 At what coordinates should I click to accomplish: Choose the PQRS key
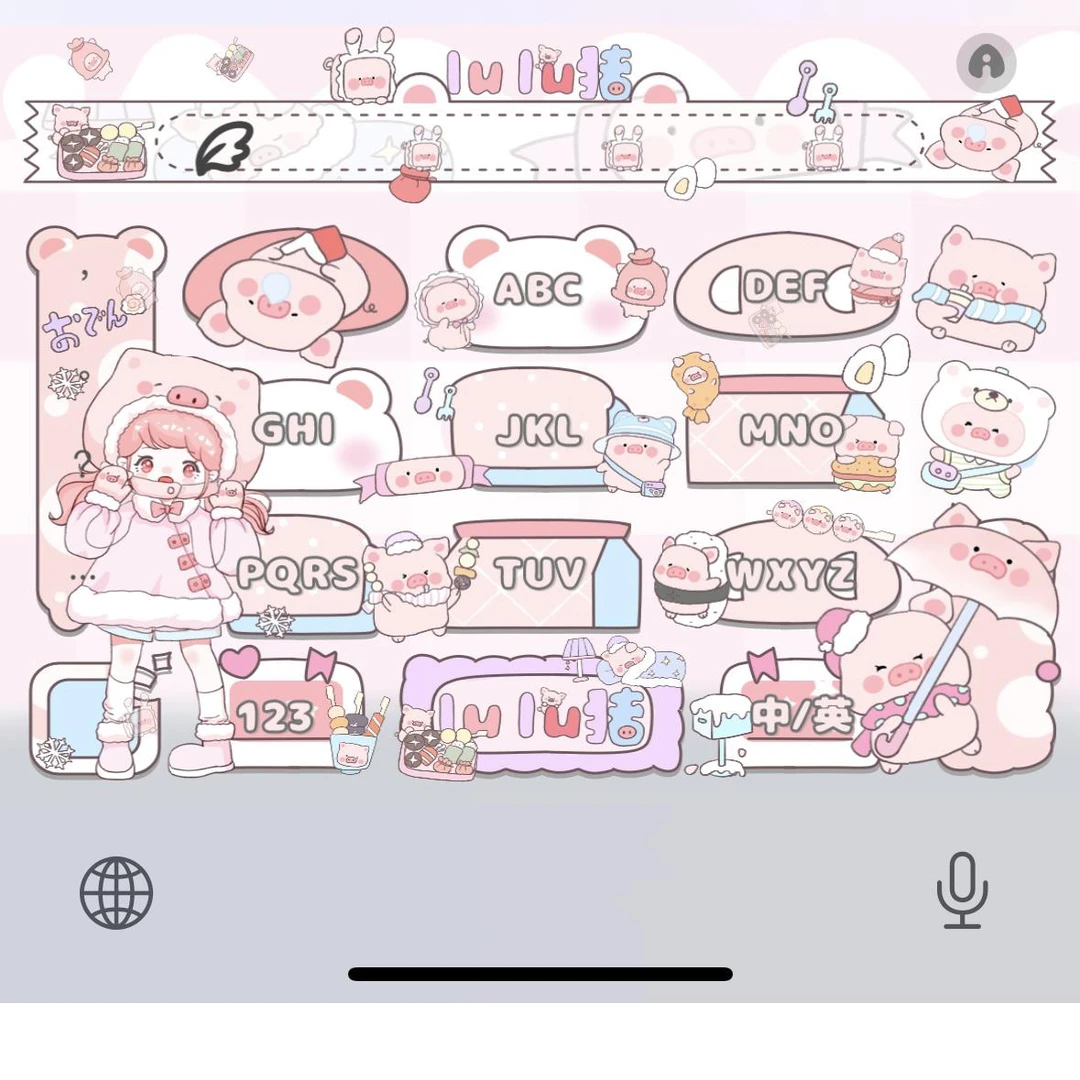298,574
